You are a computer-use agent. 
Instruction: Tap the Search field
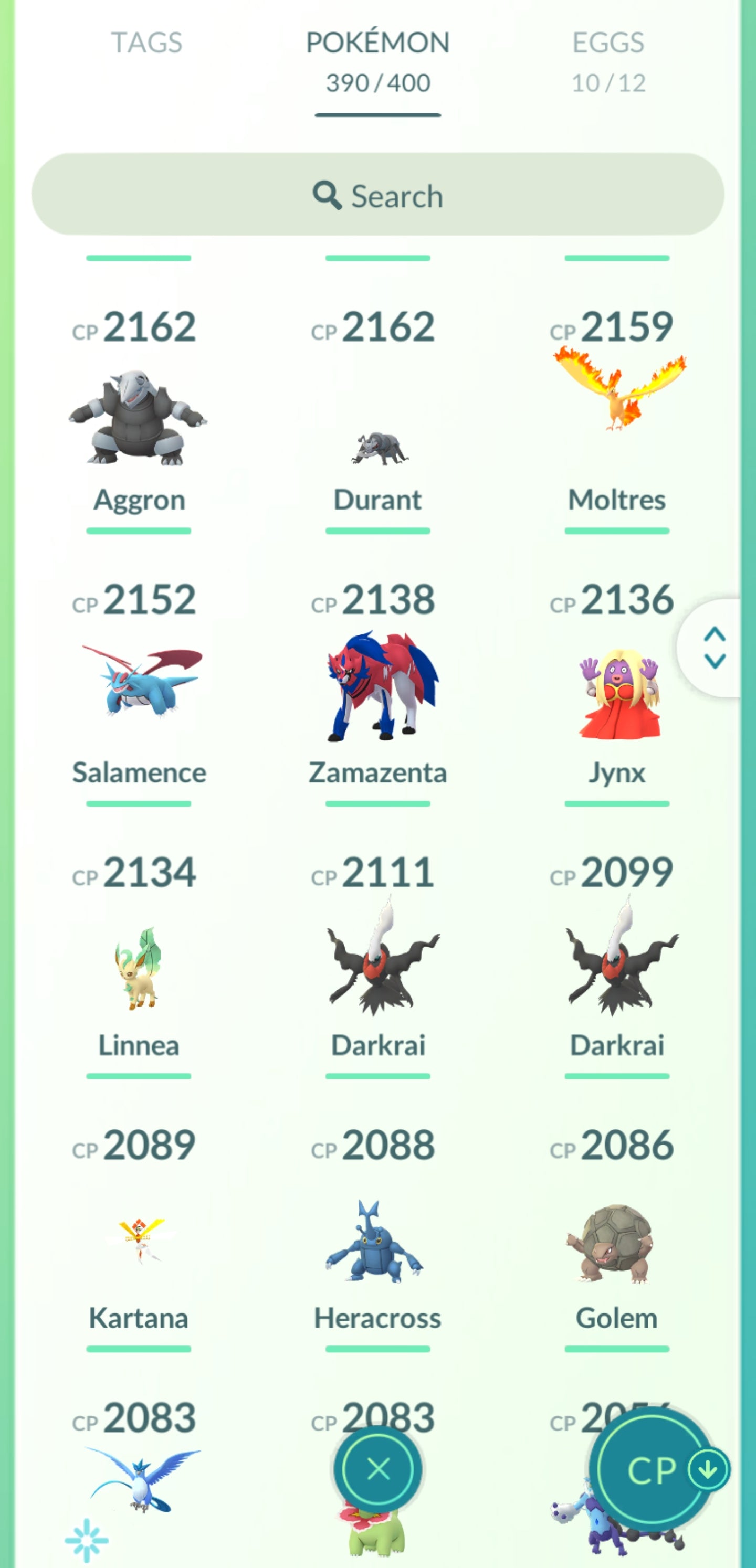(x=377, y=195)
